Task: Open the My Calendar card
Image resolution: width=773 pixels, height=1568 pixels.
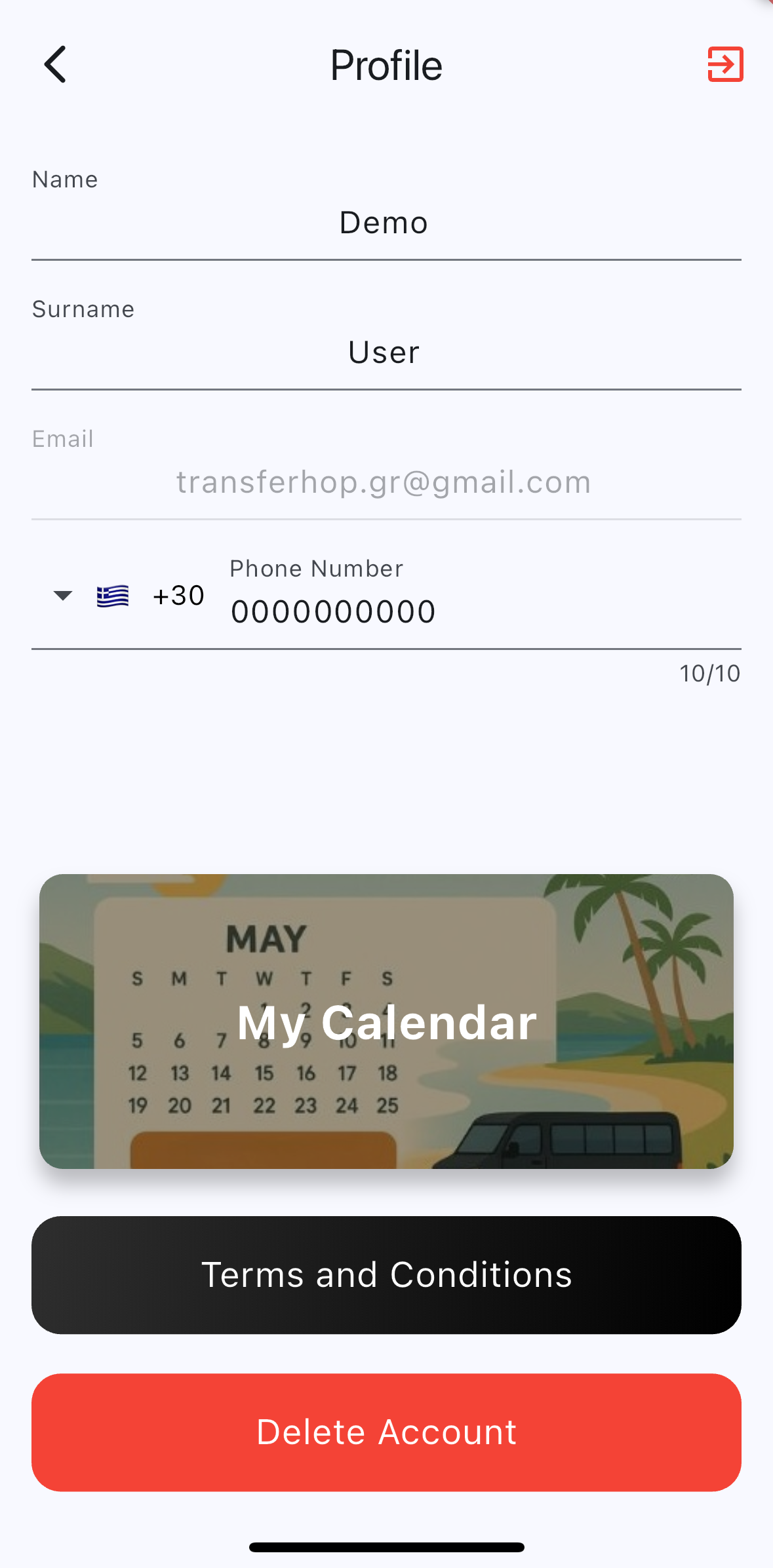Action: coord(386,1021)
